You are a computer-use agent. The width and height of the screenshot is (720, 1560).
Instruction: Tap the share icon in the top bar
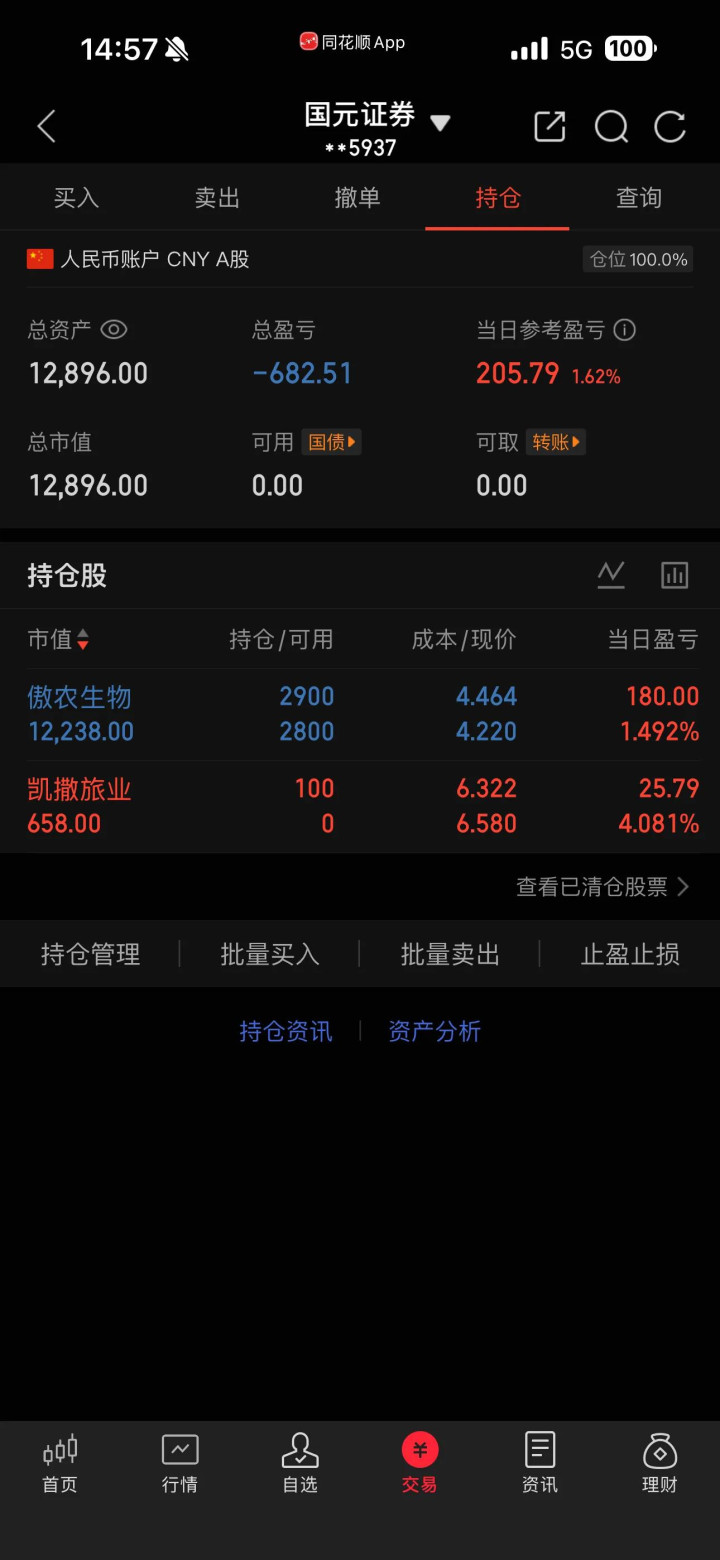[x=549, y=127]
